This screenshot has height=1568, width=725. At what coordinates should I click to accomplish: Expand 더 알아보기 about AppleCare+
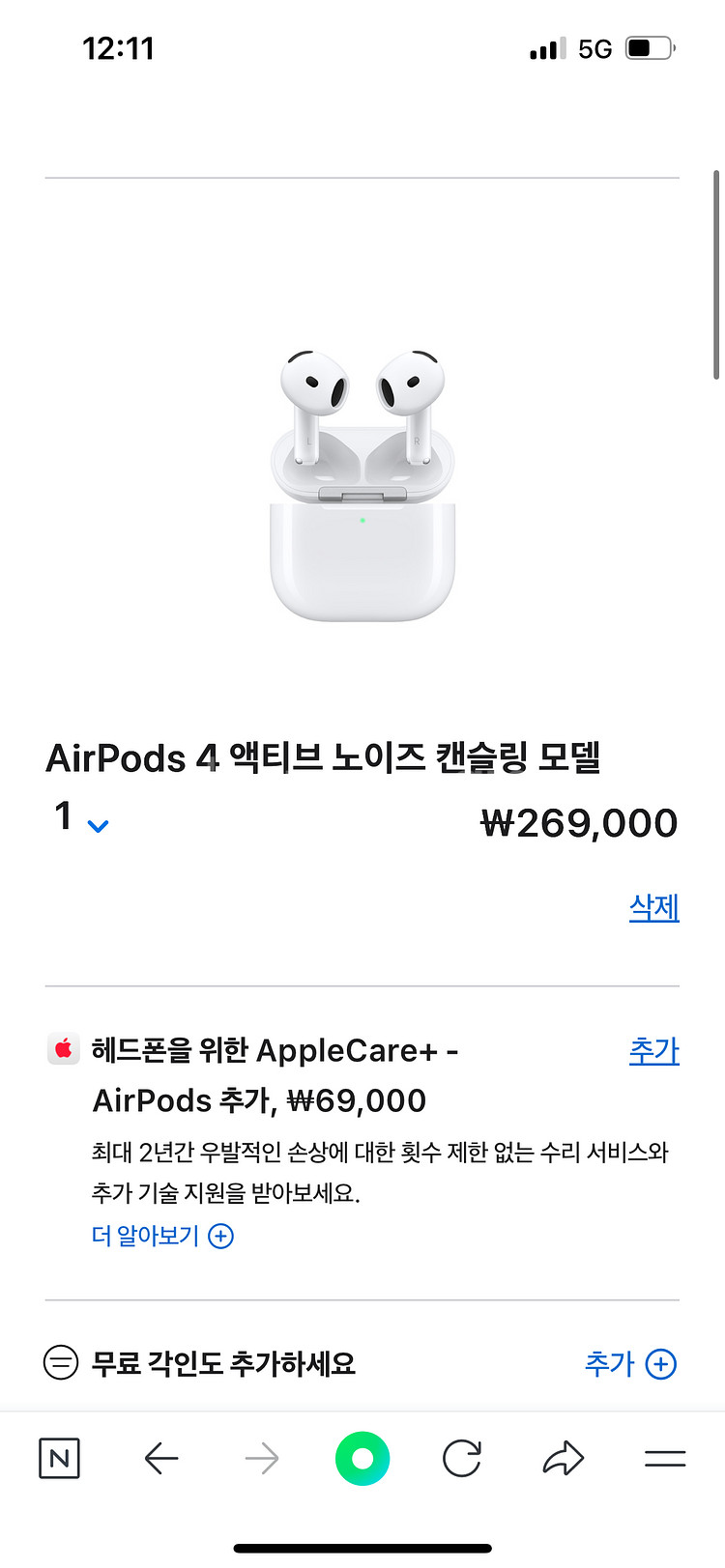point(162,1236)
